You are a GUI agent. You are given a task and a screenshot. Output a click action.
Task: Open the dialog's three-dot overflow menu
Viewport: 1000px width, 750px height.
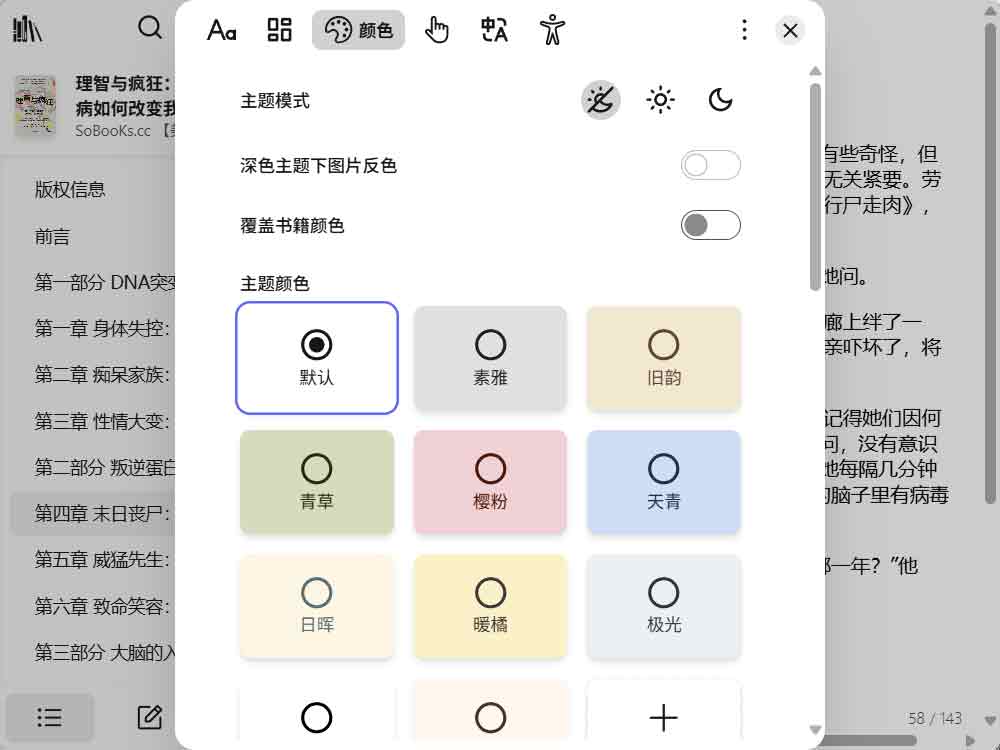click(x=744, y=30)
